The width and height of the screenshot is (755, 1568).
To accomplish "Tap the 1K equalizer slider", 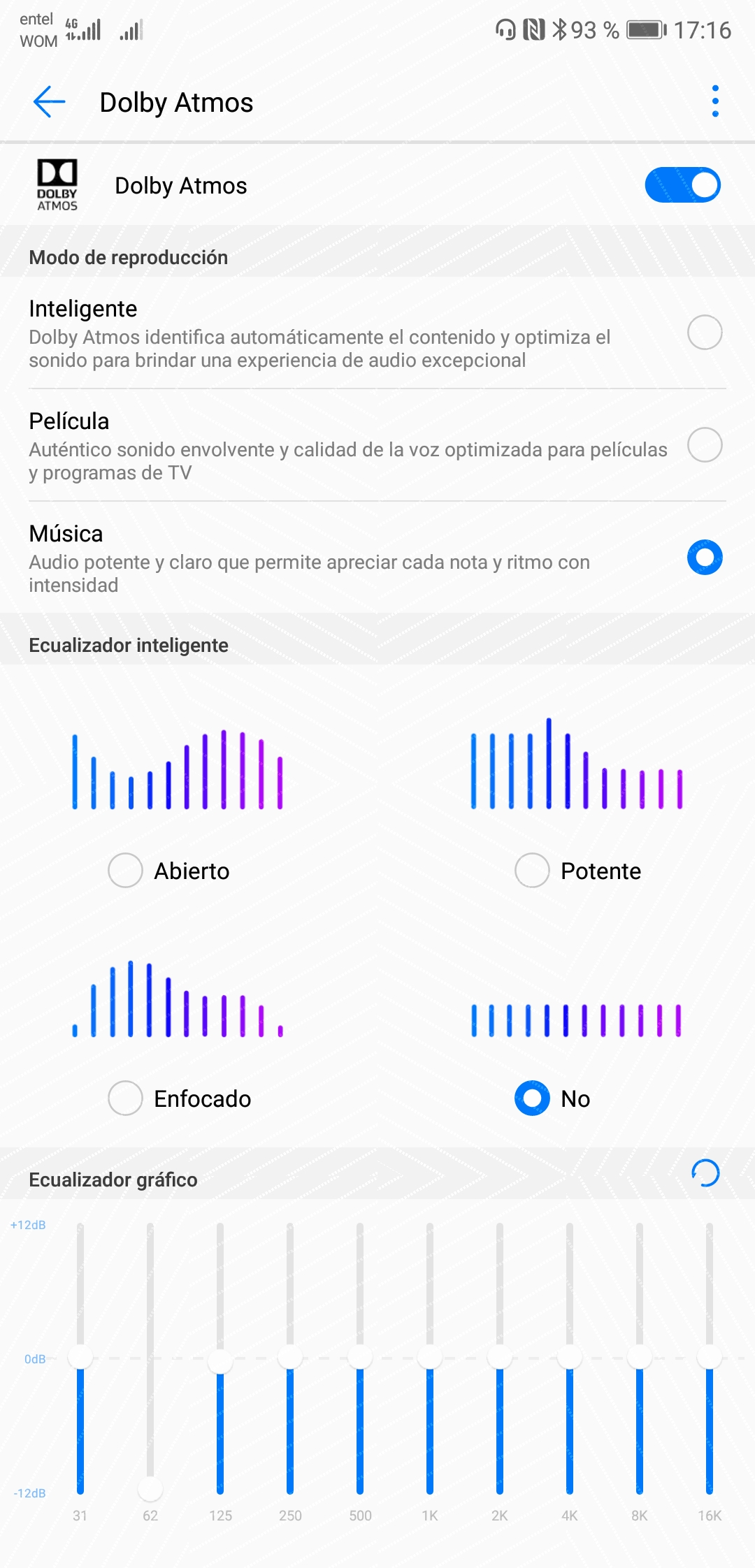I will [x=430, y=1358].
